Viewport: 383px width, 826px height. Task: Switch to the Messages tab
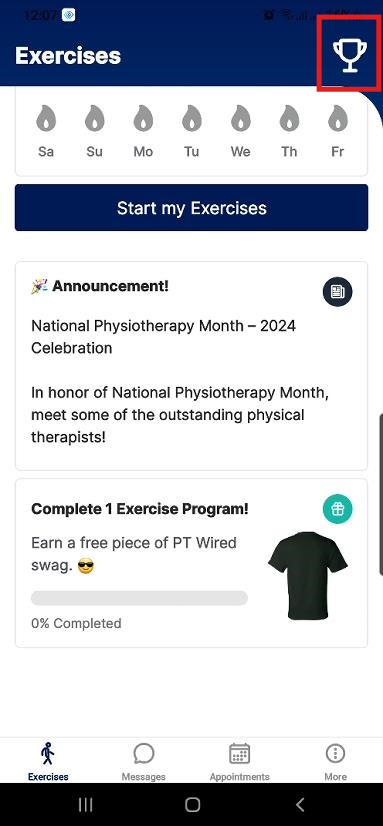pos(143,761)
